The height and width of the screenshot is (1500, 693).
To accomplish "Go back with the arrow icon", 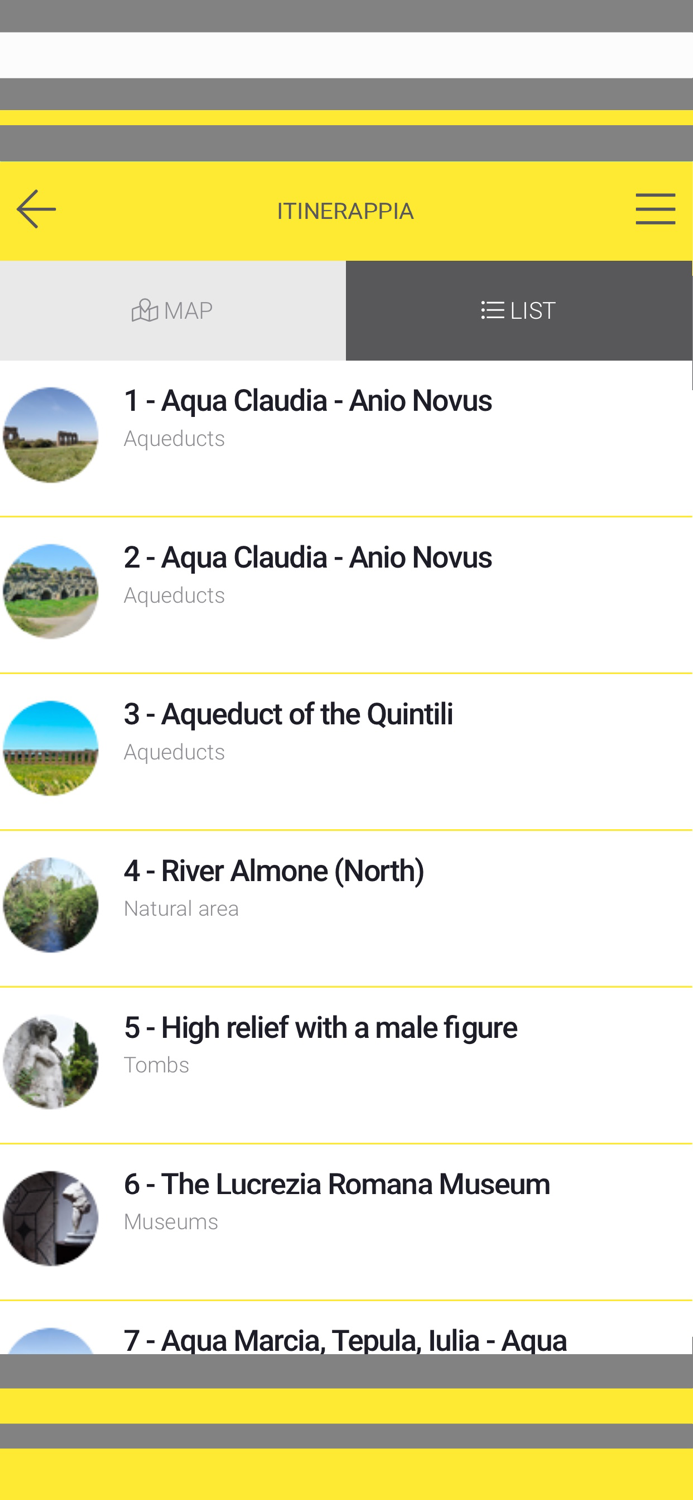I will click(36, 210).
